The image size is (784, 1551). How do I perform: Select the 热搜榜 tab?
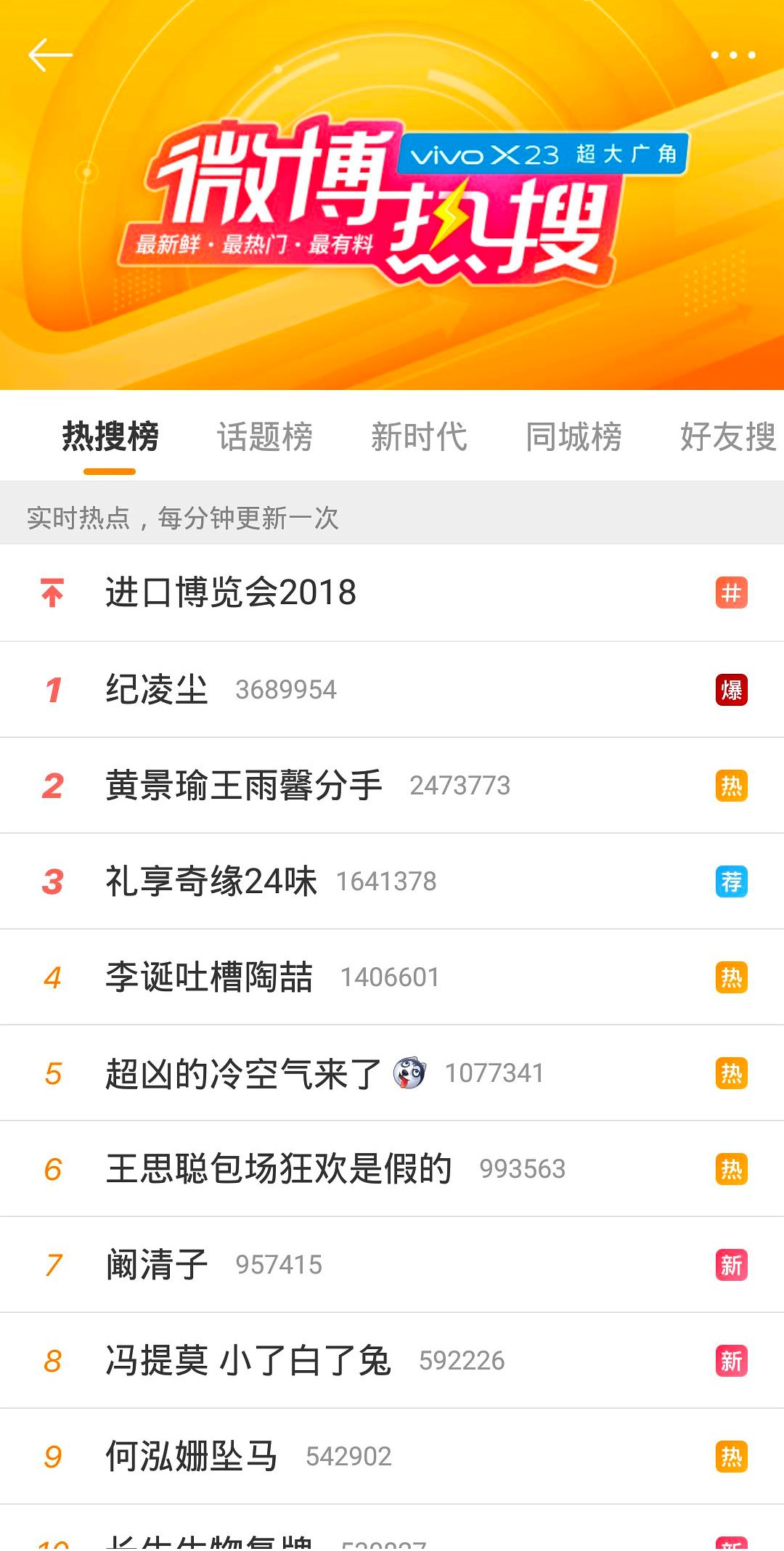[110, 437]
